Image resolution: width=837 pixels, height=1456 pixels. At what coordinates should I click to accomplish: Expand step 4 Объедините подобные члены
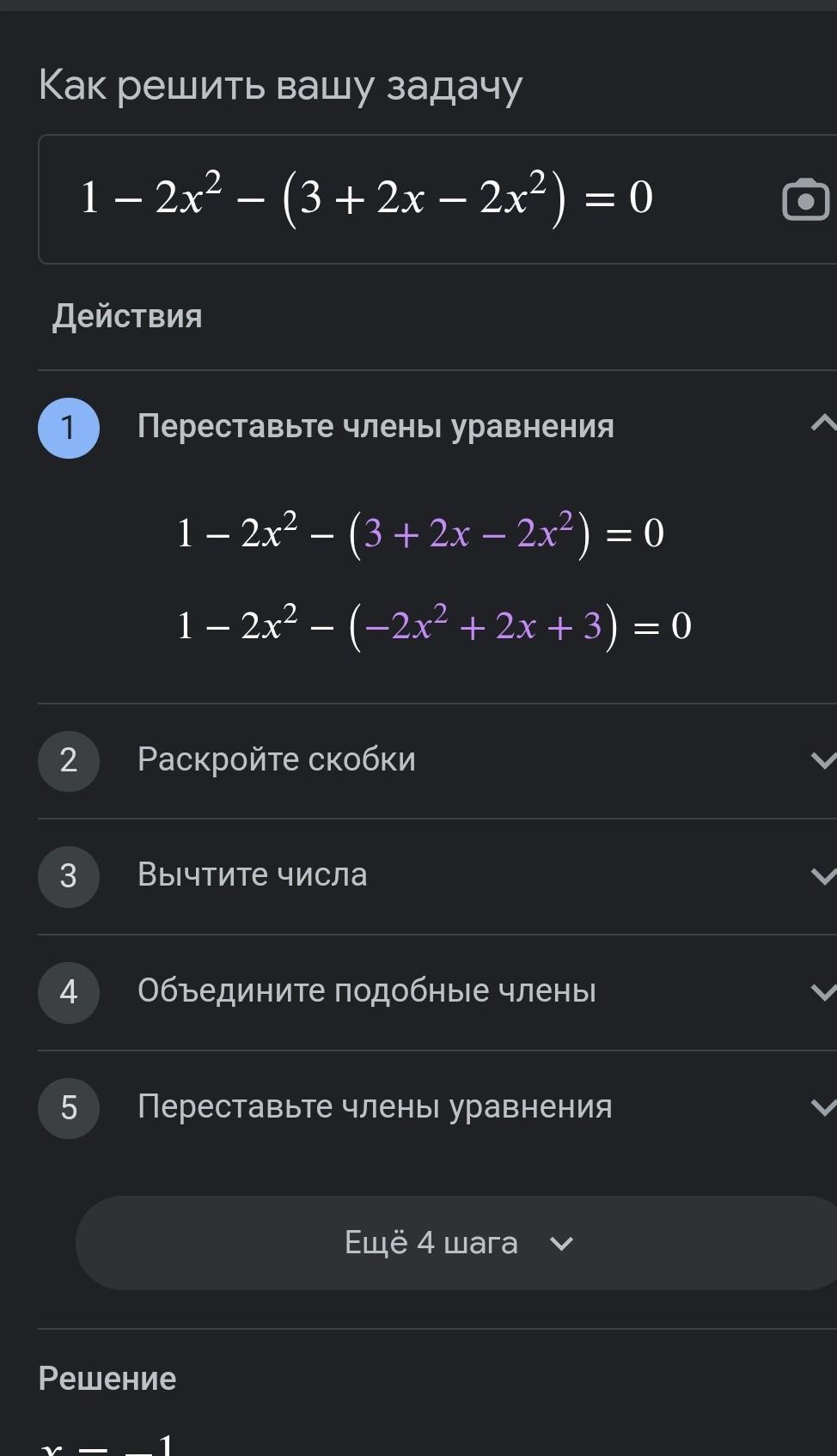coord(822,991)
